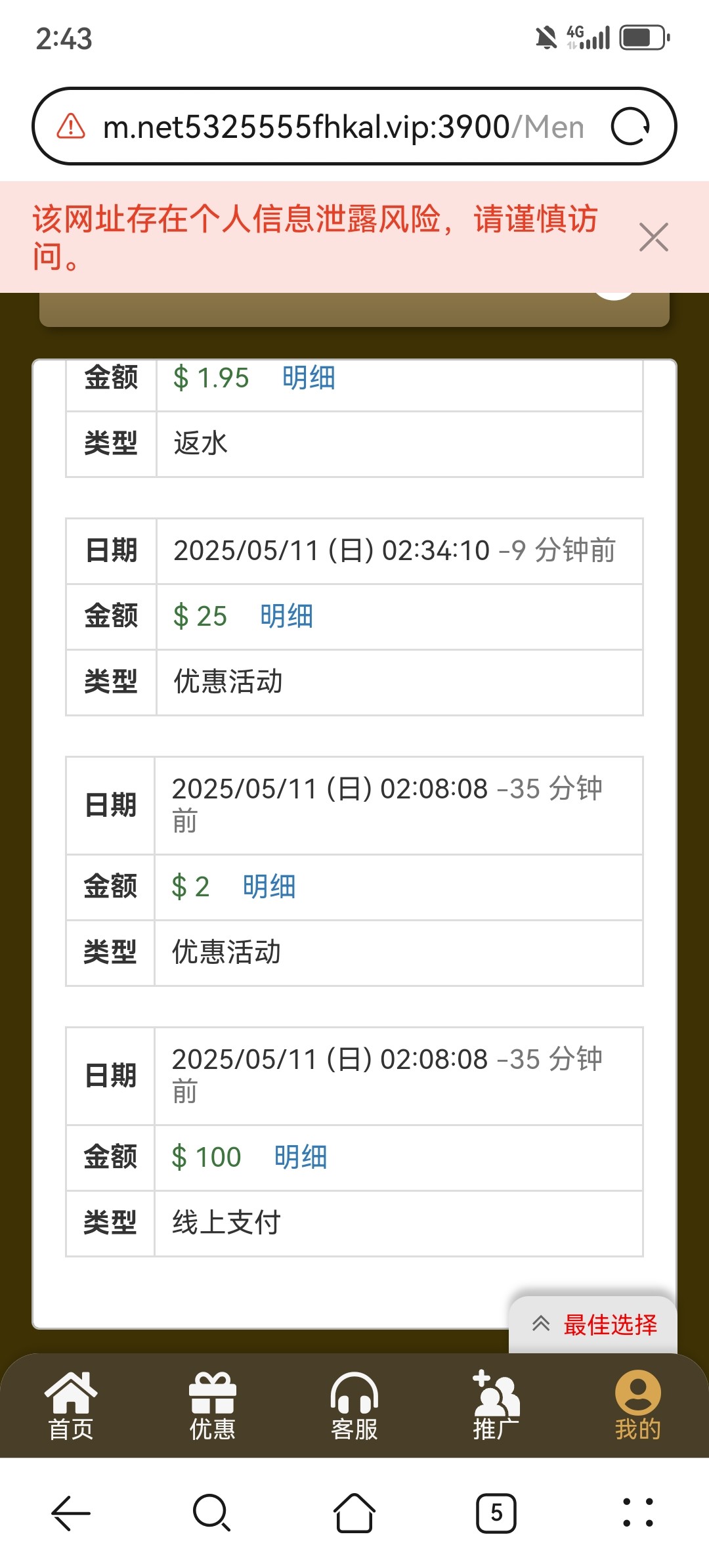Open the browser search
The width and height of the screenshot is (709, 1568).
coord(211,1513)
